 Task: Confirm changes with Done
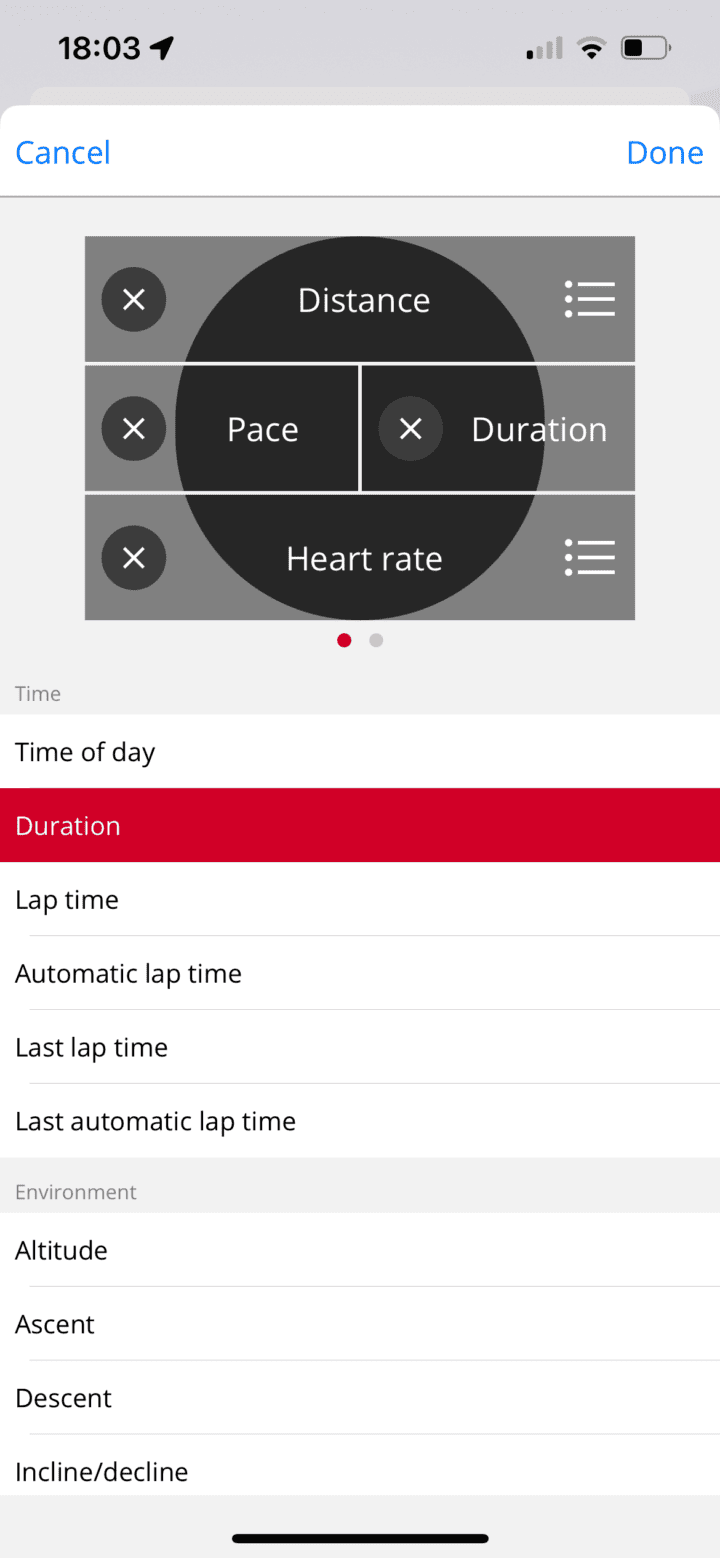pos(664,152)
